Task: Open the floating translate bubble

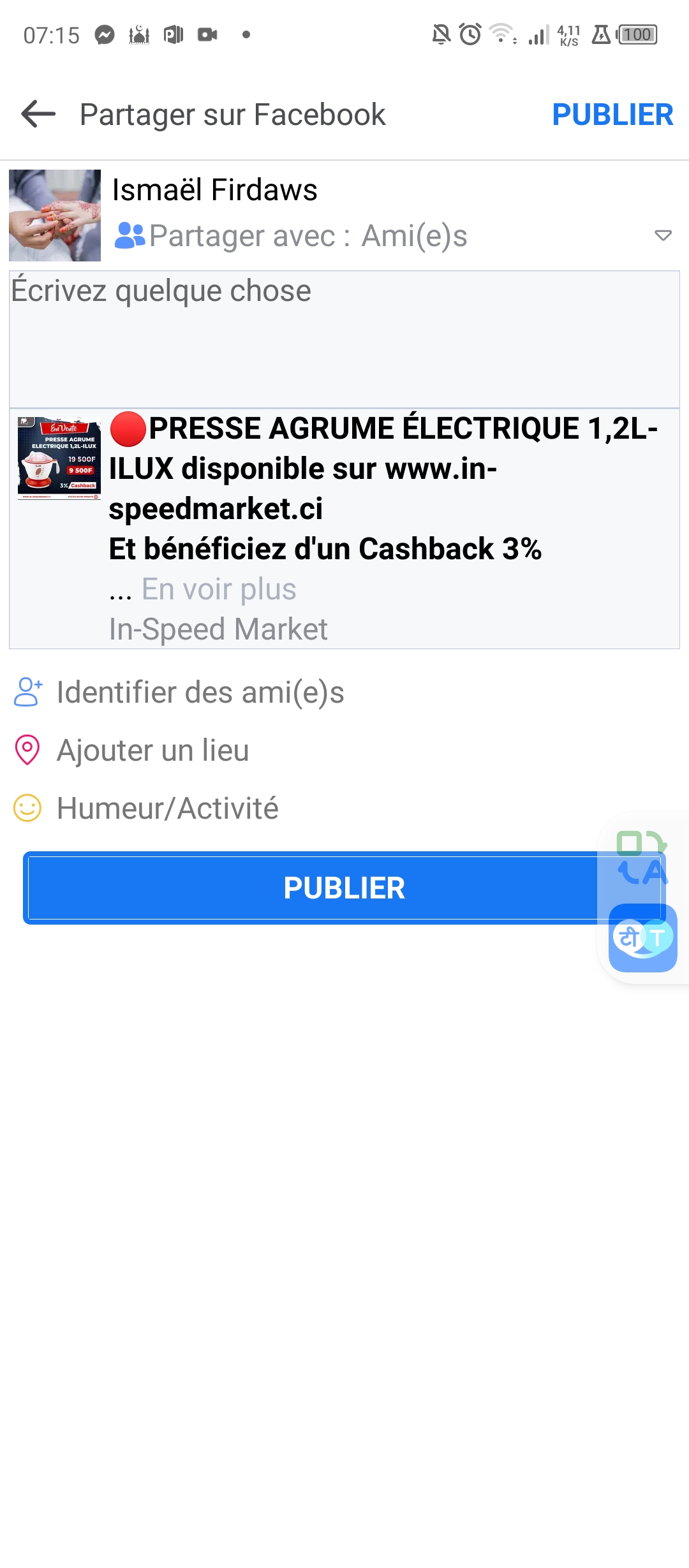Action: pyautogui.click(x=642, y=937)
